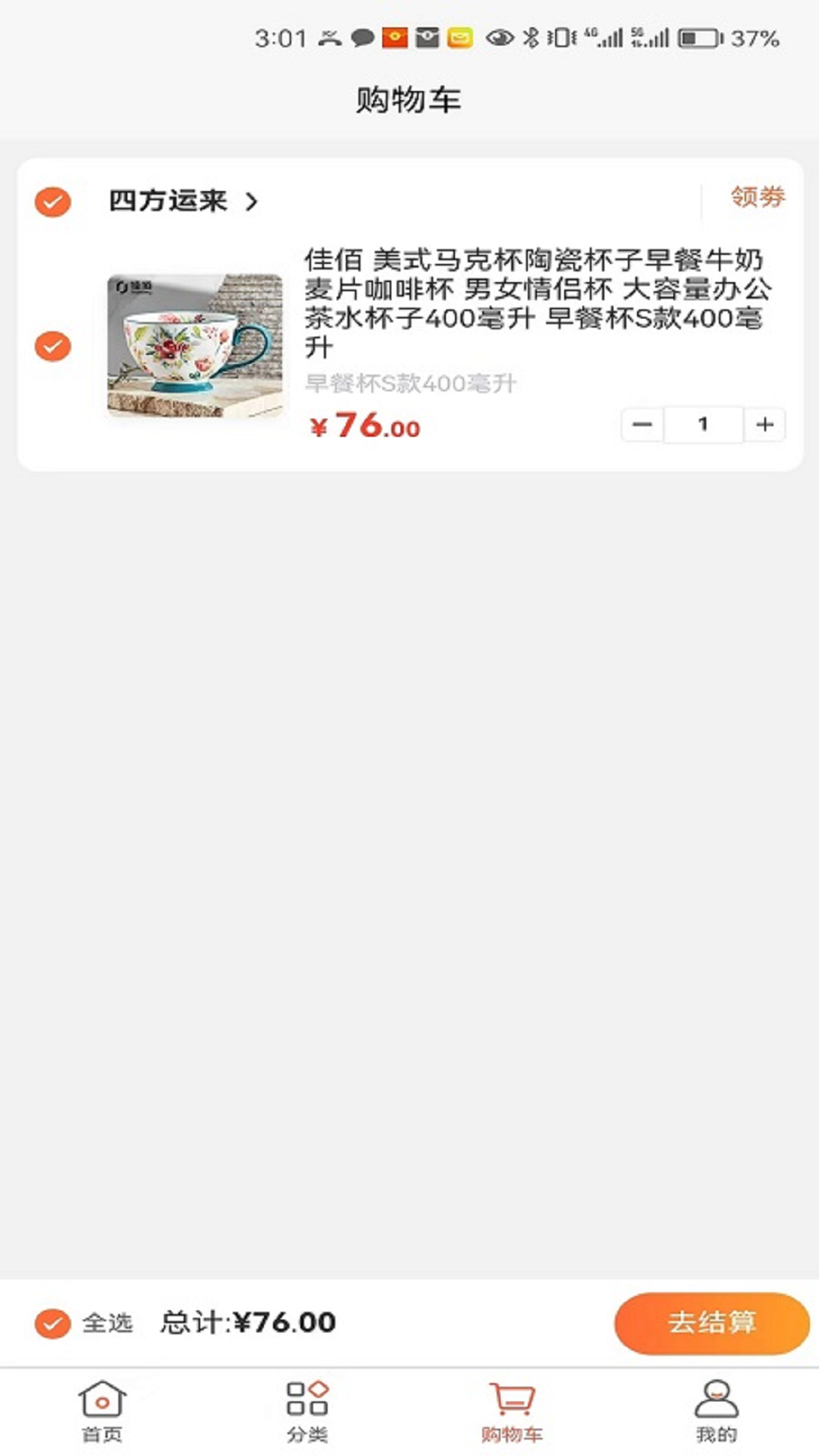Viewport: 819px width, 1456px height.
Task: Open the 分类 categories icon
Action: point(307,1407)
